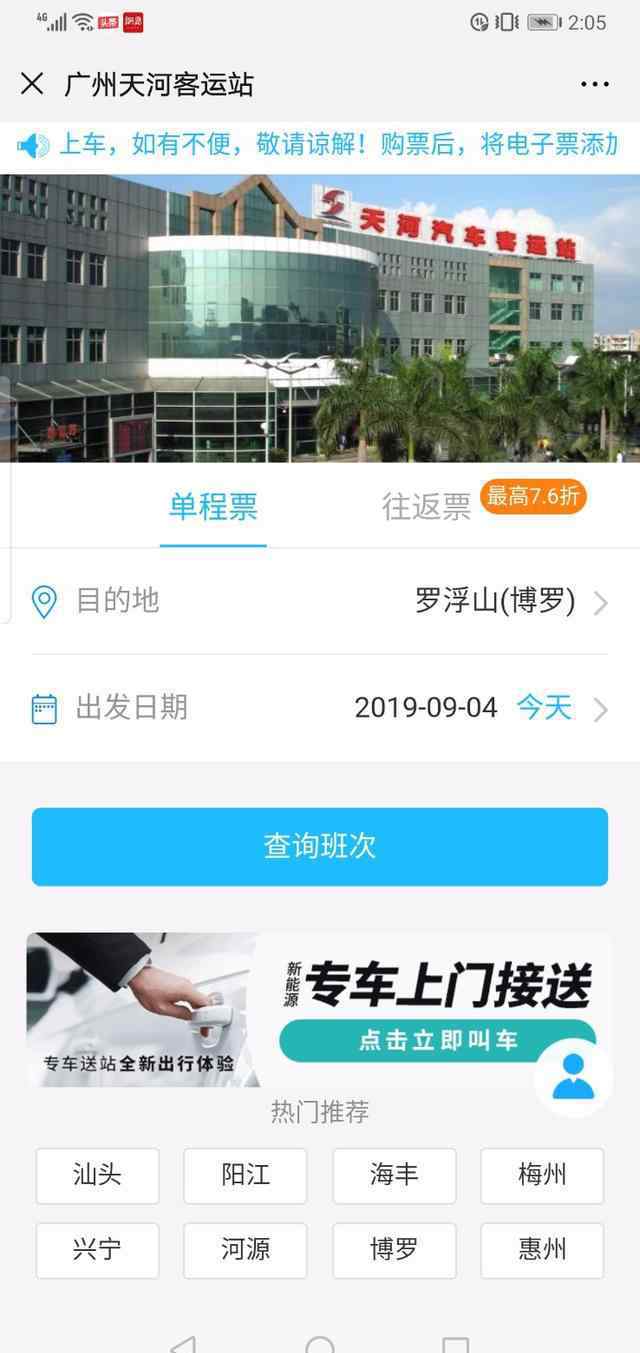Open the three-dot overflow menu

[594, 84]
